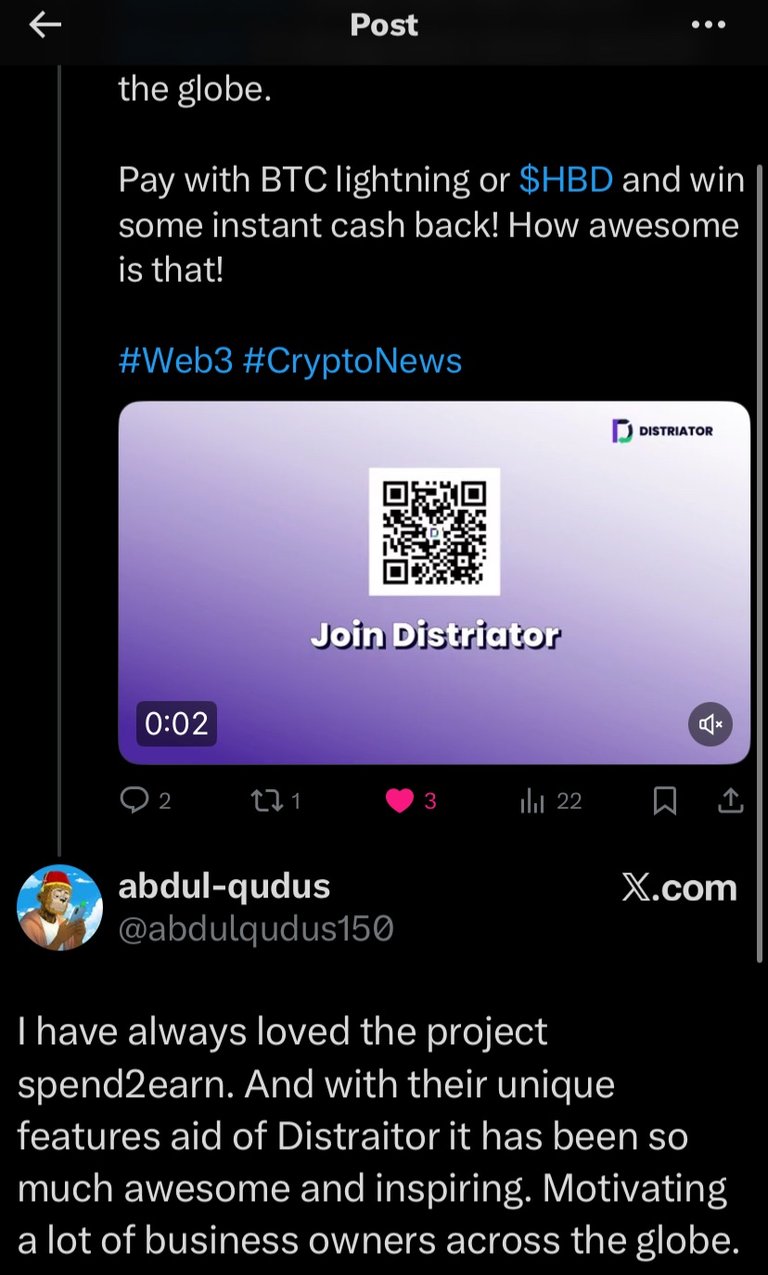
Task: View the post analytics
Action: coord(531,801)
